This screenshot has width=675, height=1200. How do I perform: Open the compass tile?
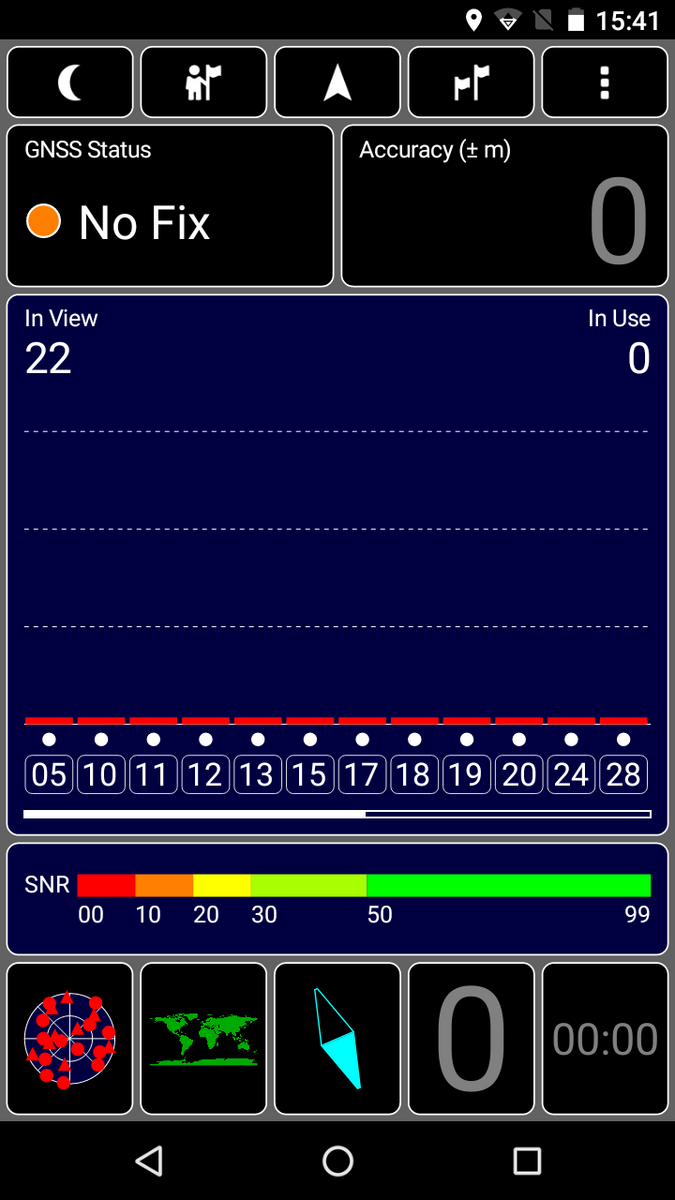[338, 1038]
